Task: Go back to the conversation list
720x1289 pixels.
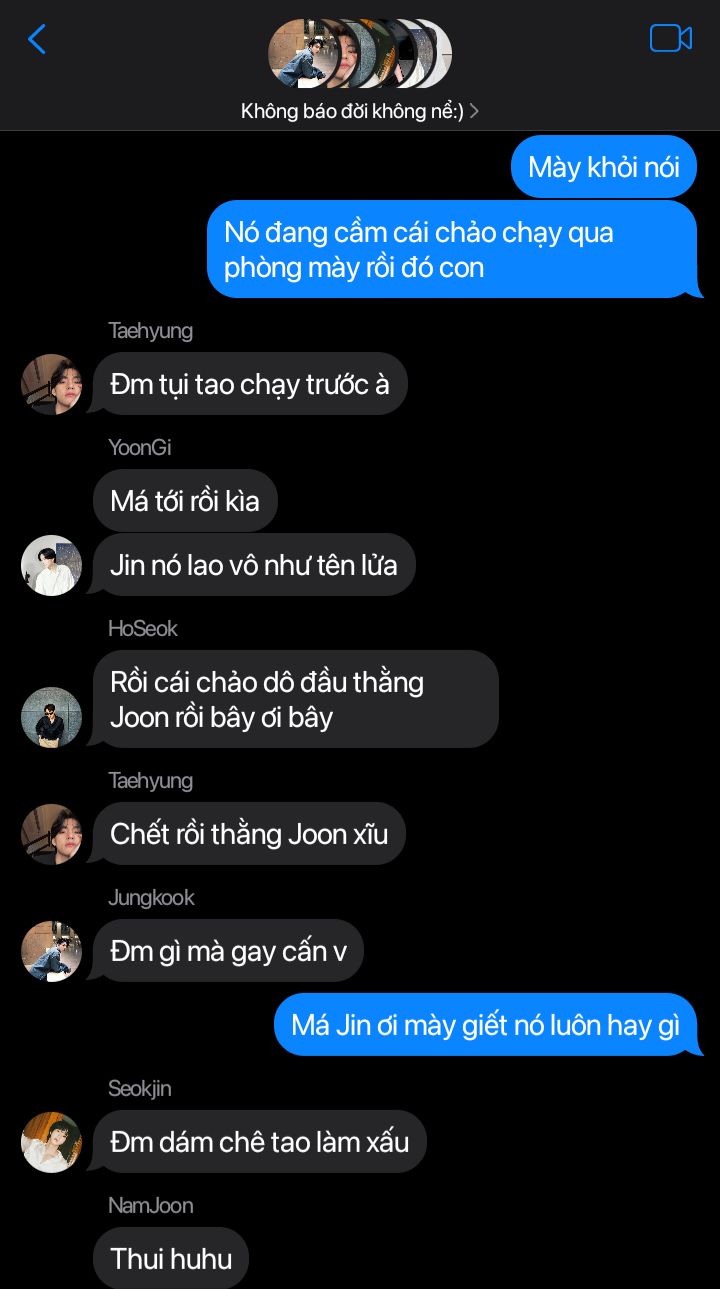Action: pyautogui.click(x=37, y=40)
